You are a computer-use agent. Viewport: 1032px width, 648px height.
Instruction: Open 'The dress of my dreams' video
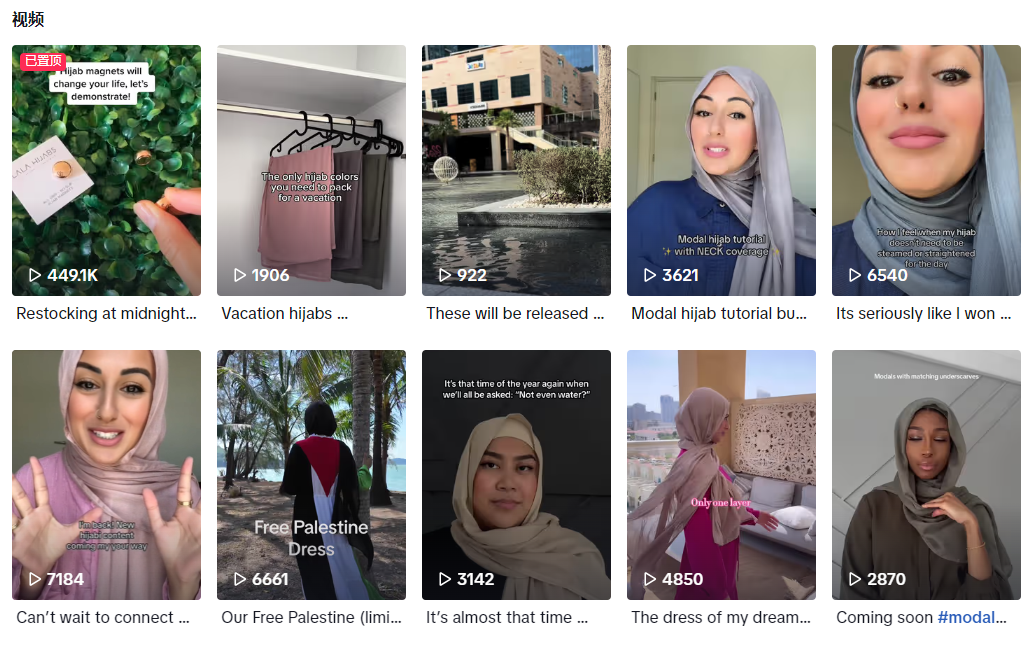click(721, 475)
